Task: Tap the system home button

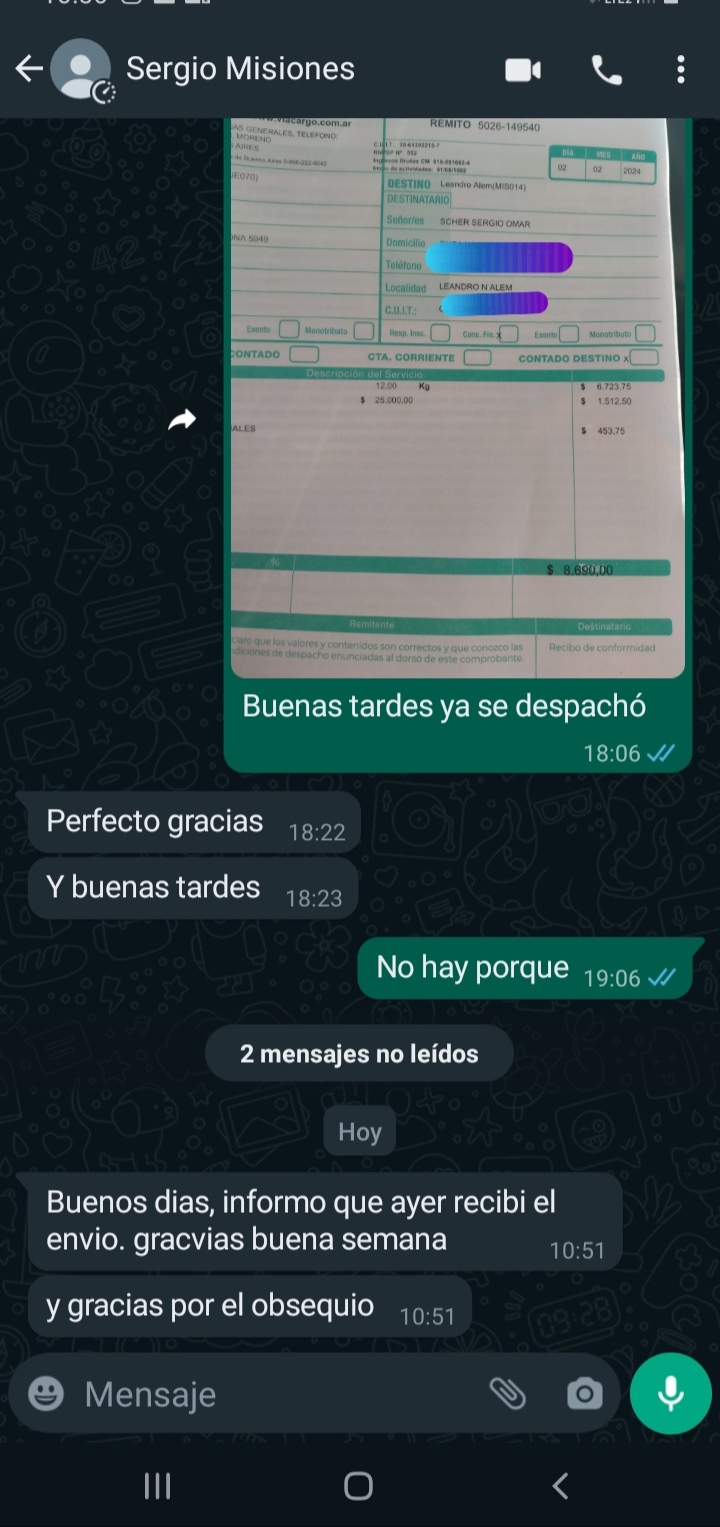Action: click(x=358, y=1486)
